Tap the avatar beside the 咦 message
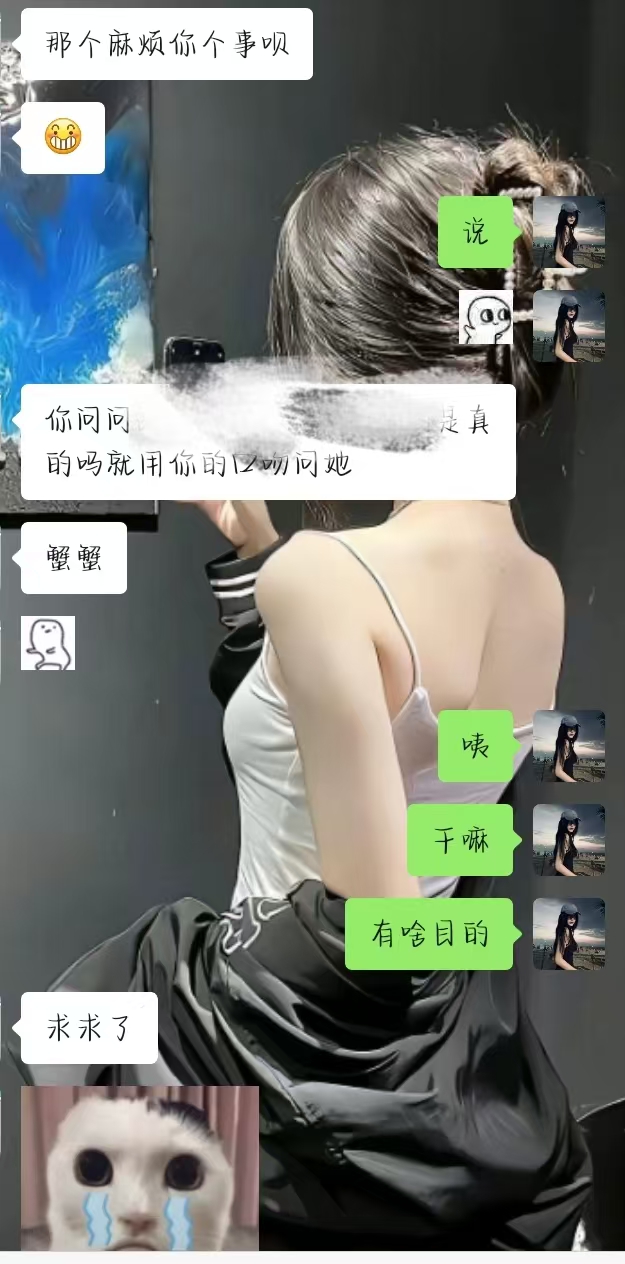625x1264 pixels. pos(568,746)
